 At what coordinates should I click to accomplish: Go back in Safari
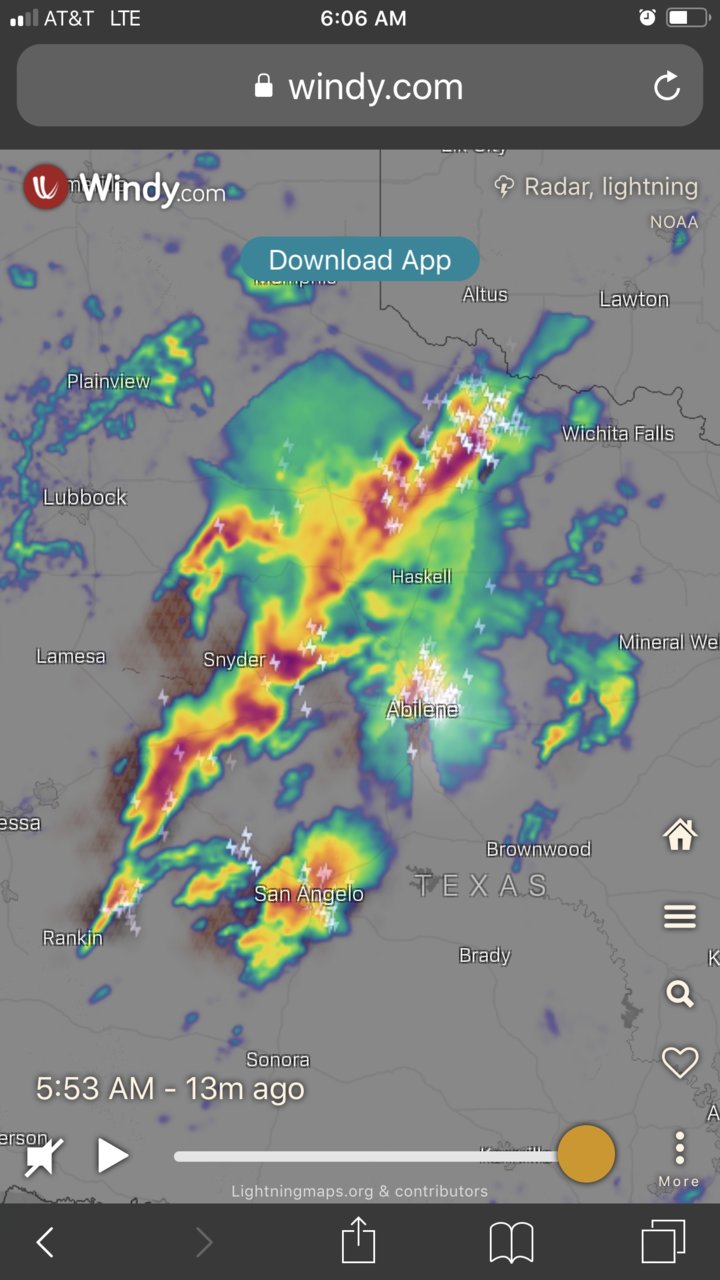pyautogui.click(x=45, y=1242)
